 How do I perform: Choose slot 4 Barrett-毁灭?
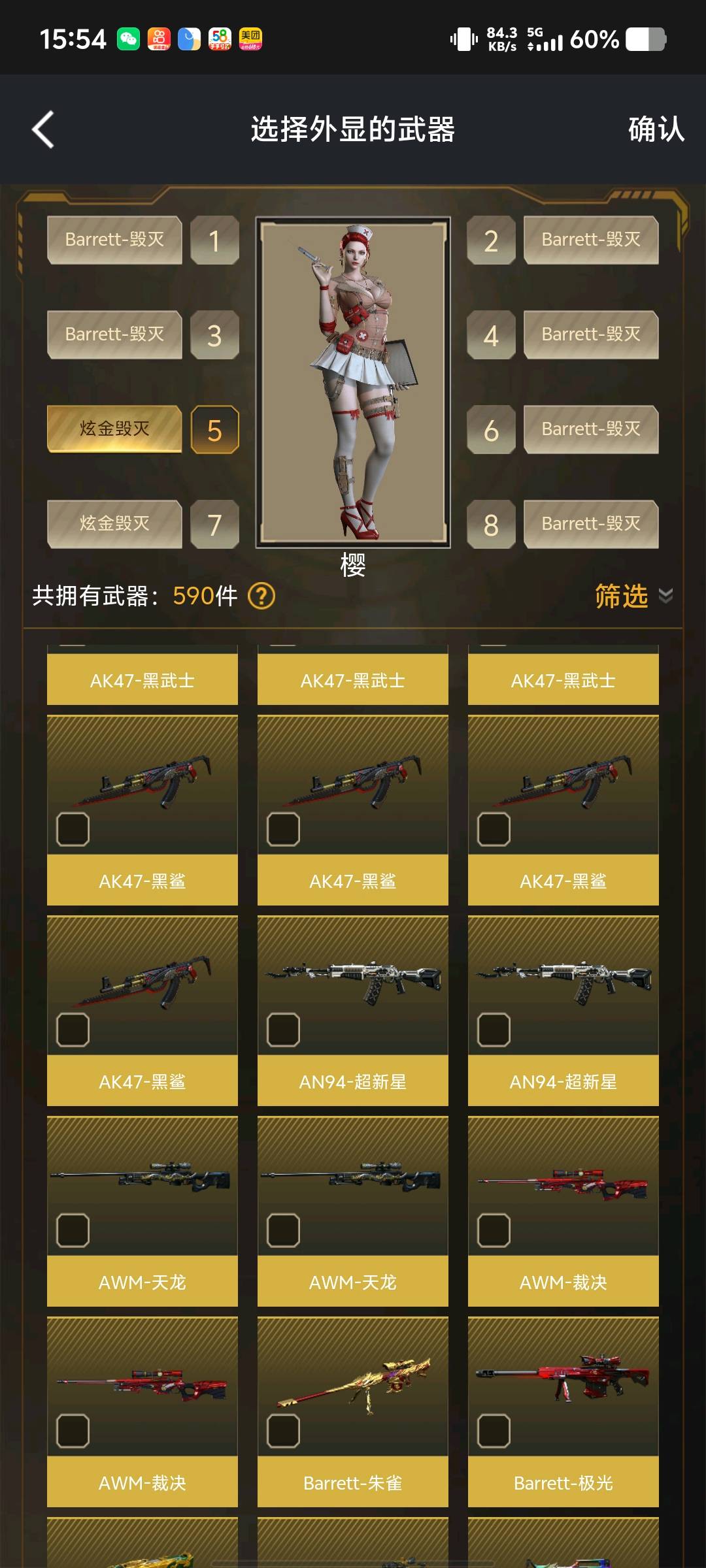tap(590, 335)
